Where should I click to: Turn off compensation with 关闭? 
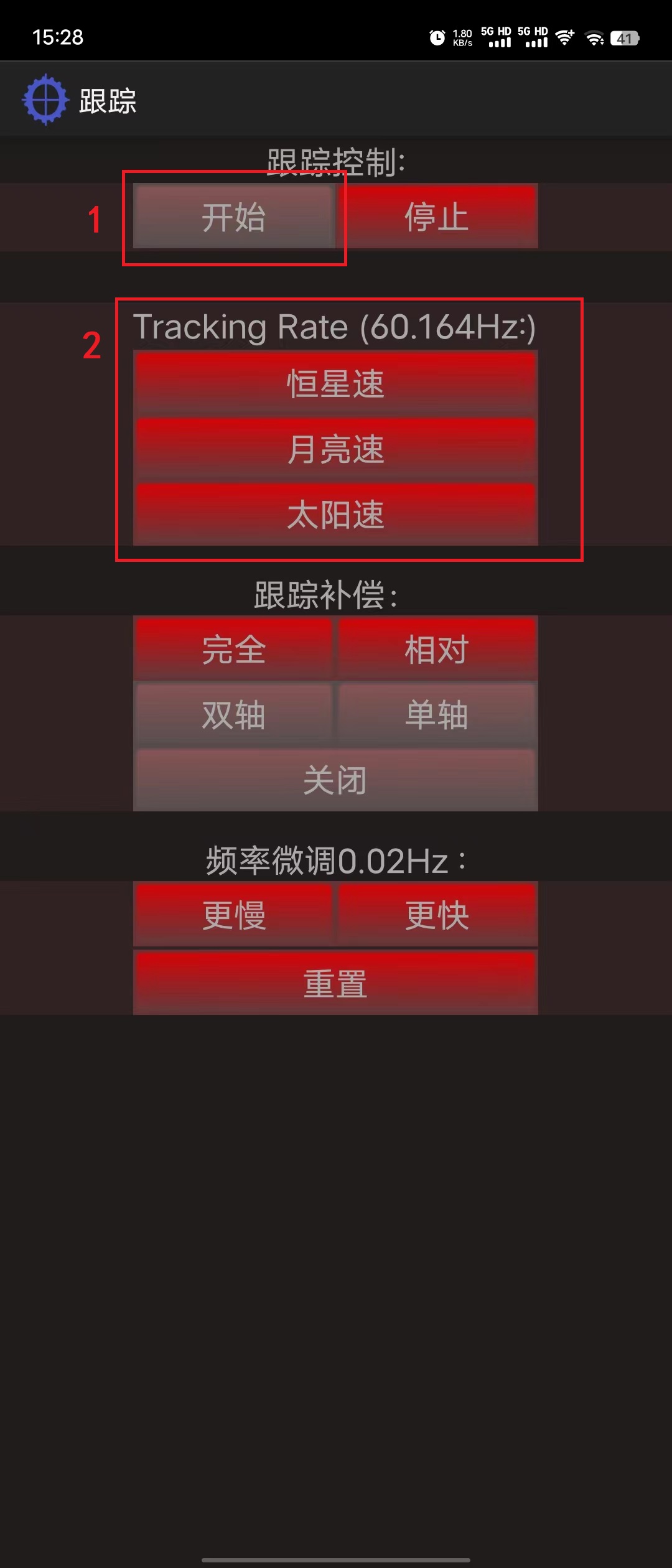point(335,780)
